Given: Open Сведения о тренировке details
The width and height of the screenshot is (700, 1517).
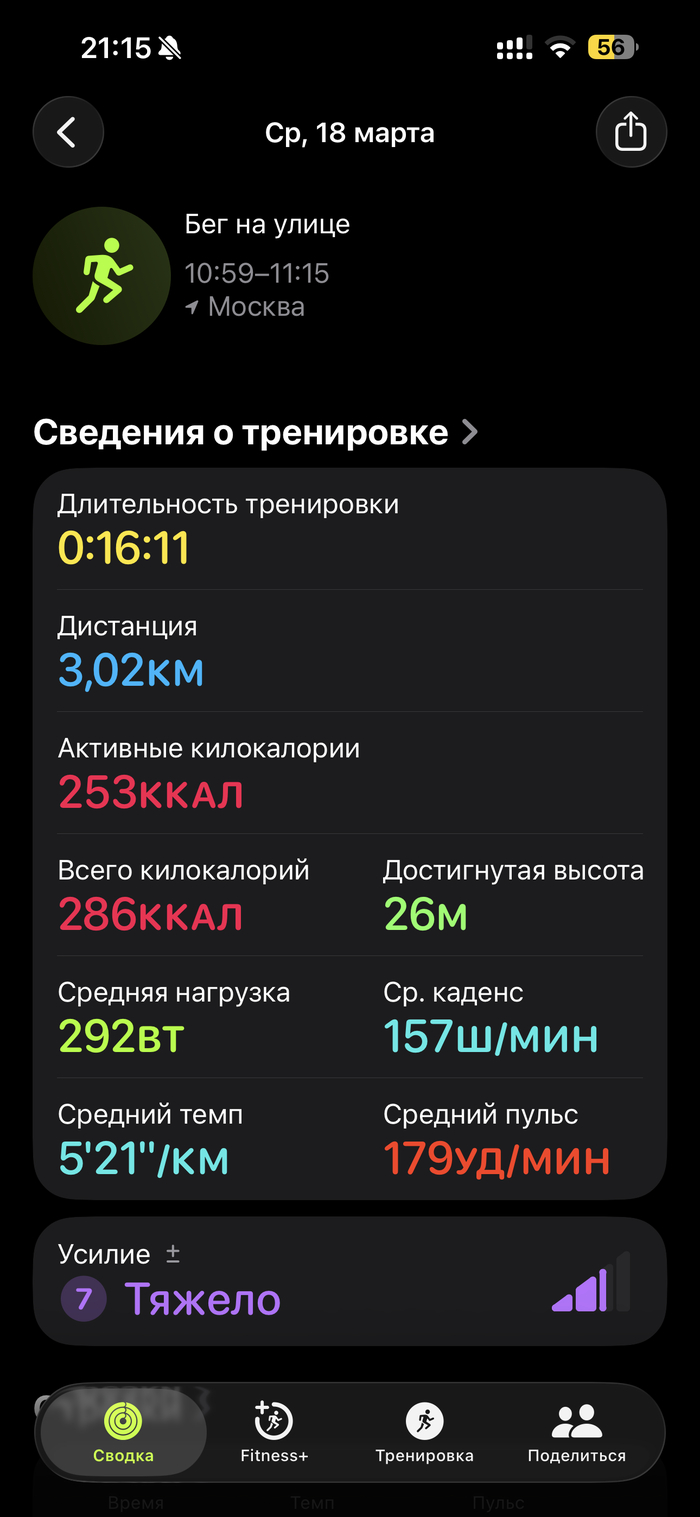Looking at the screenshot, I should [256, 433].
